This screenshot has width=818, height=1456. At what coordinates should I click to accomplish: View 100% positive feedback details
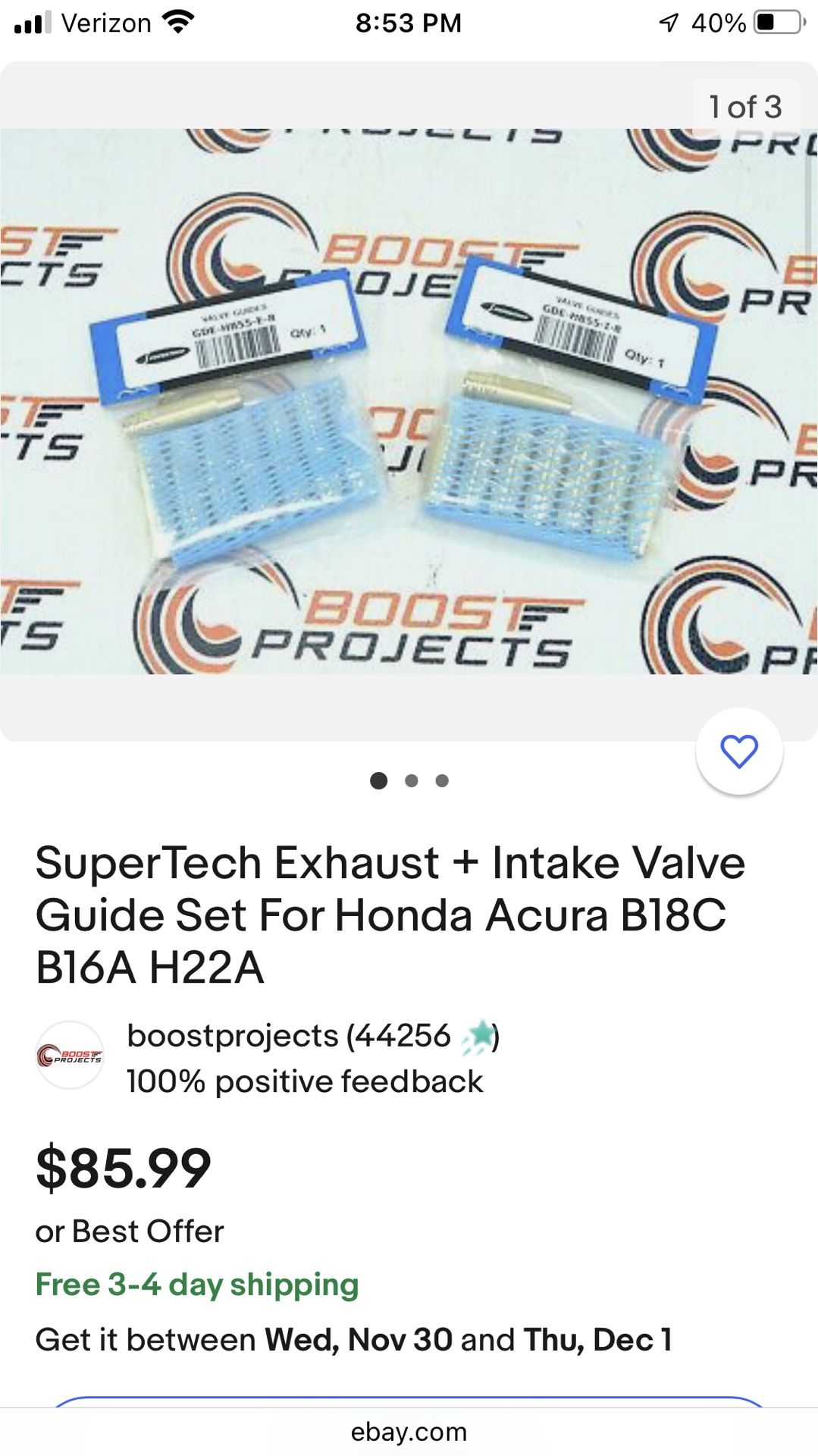pos(305,1082)
